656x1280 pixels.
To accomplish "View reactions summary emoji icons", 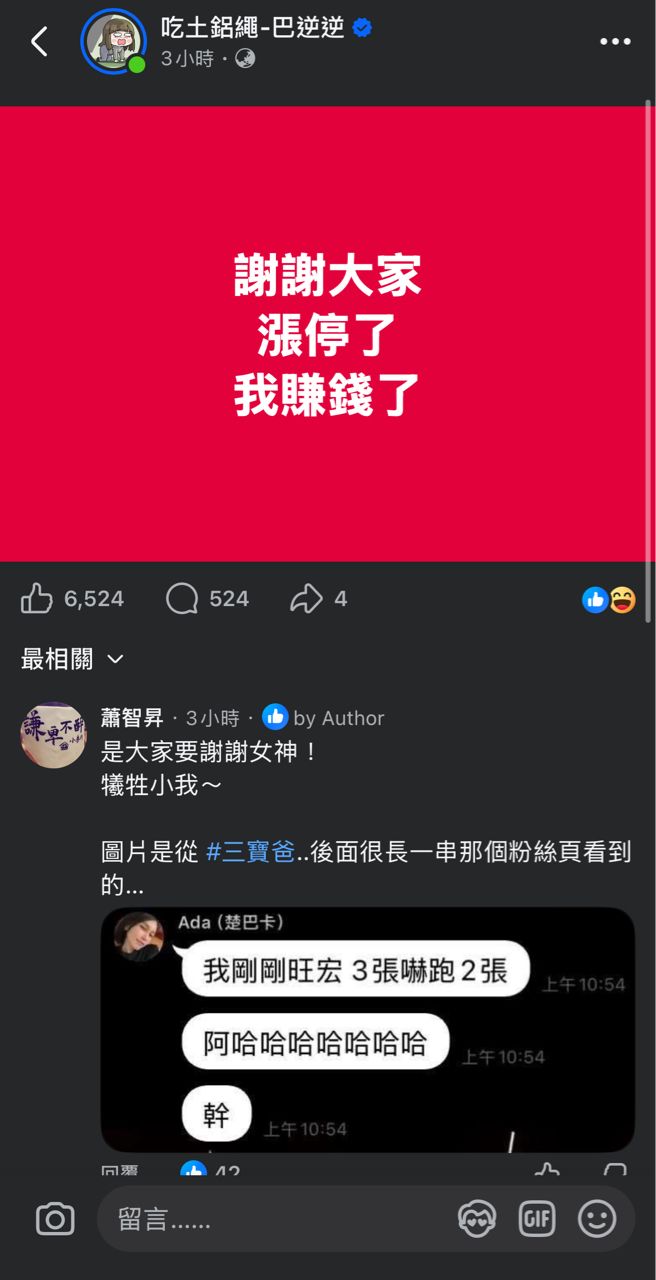I will coord(609,600).
